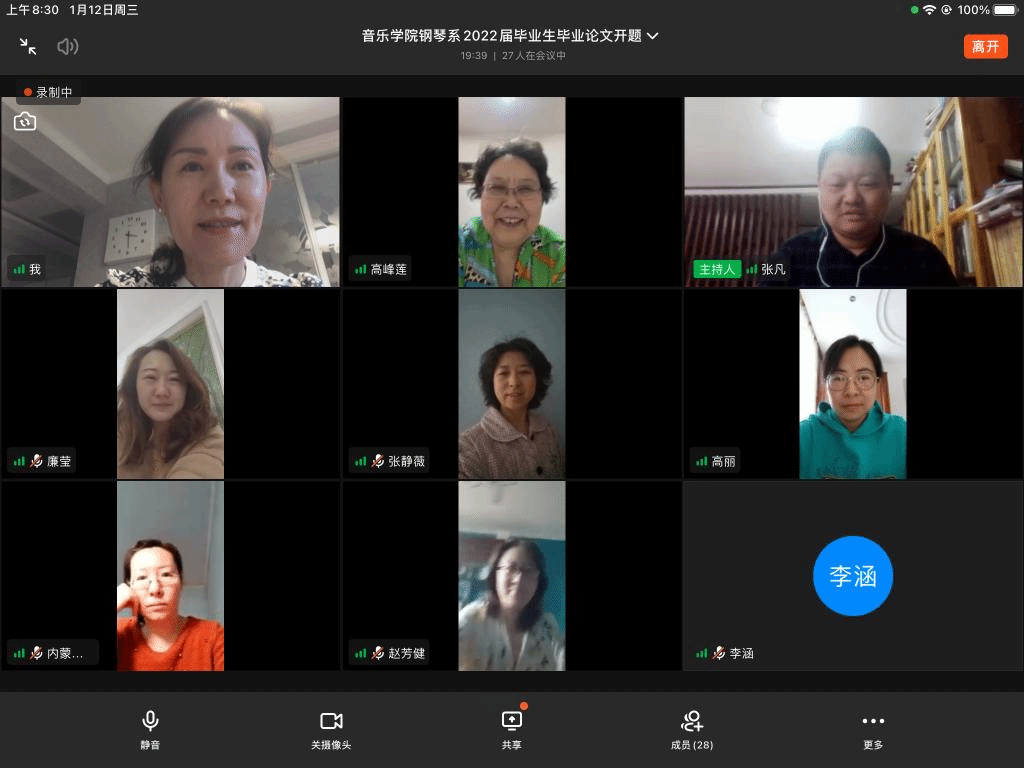1024x768 pixels.
Task: Select 廉莹's video tile
Action: tap(170, 384)
